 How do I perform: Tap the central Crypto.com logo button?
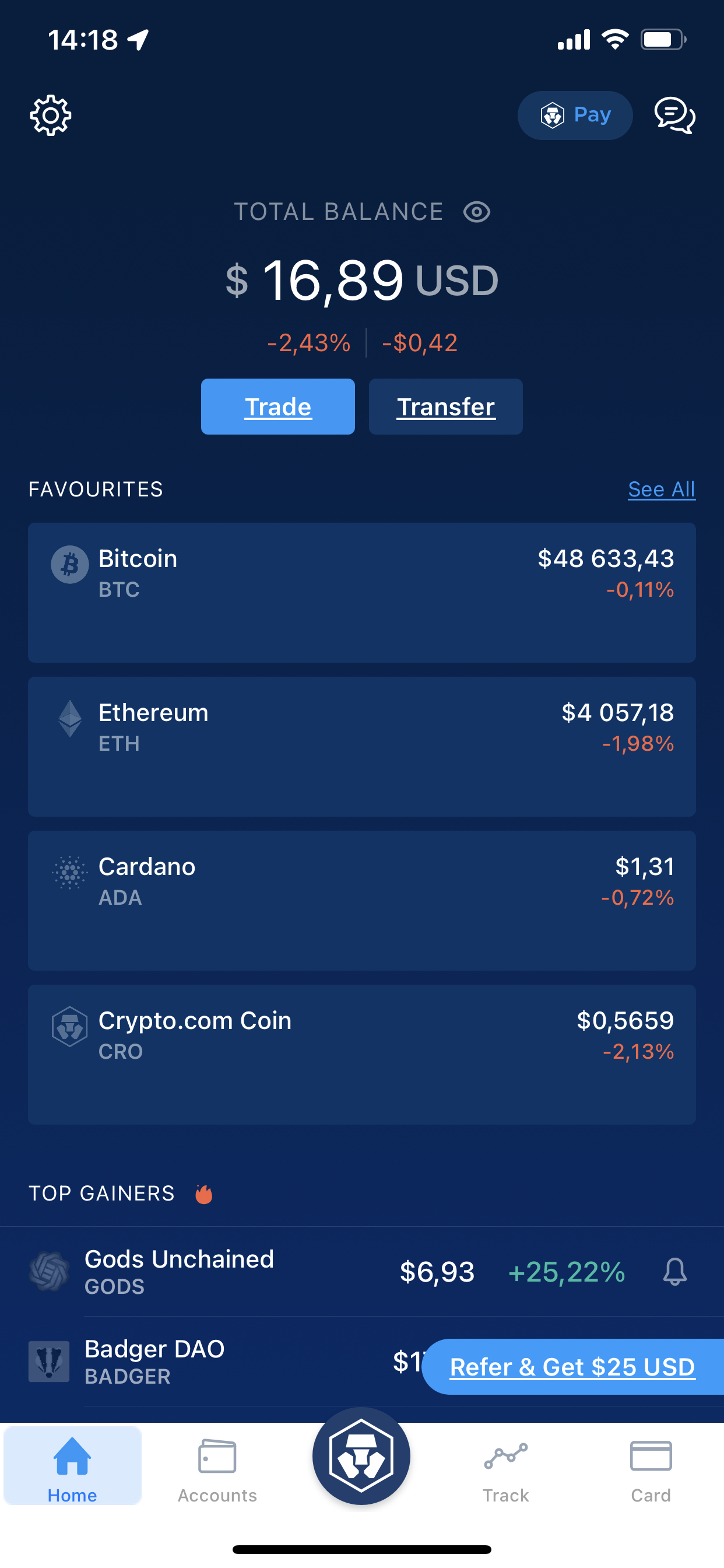[361, 1457]
